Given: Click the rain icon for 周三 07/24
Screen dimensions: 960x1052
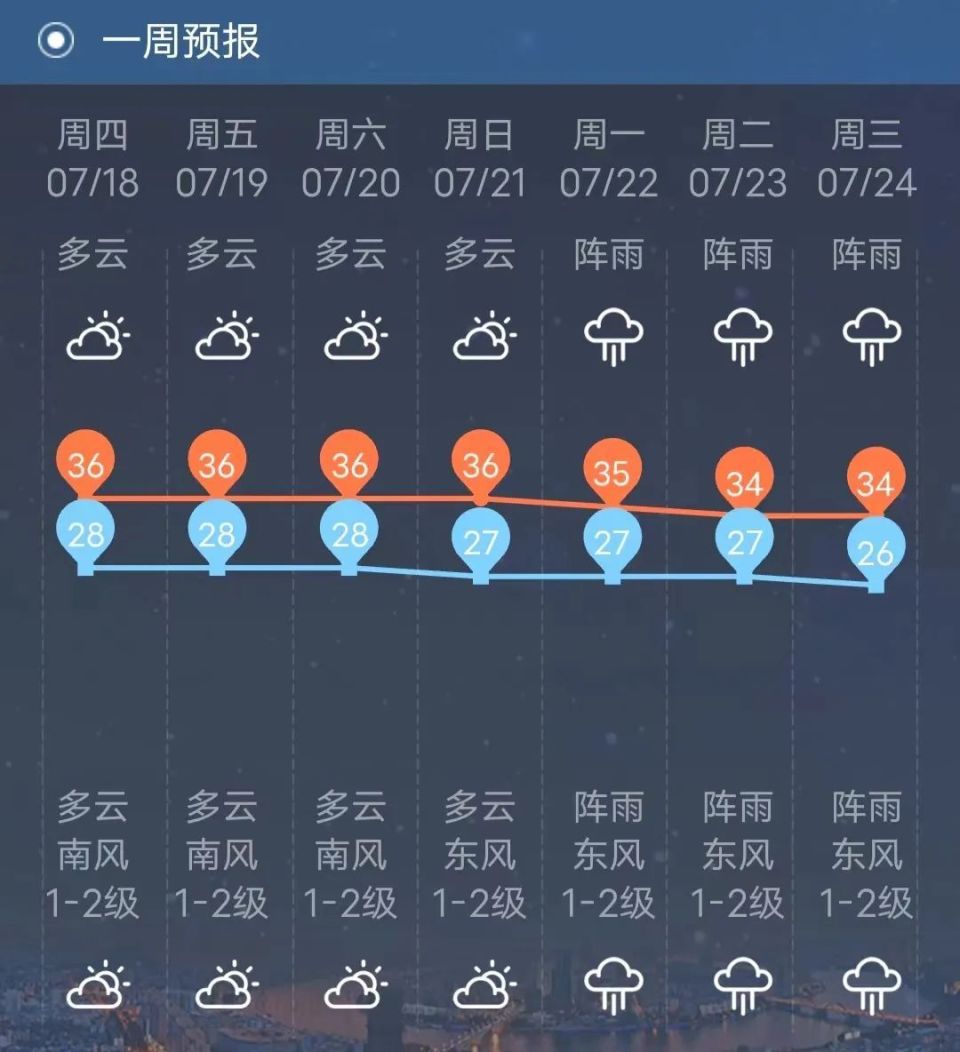Looking at the screenshot, I should click(x=872, y=337).
